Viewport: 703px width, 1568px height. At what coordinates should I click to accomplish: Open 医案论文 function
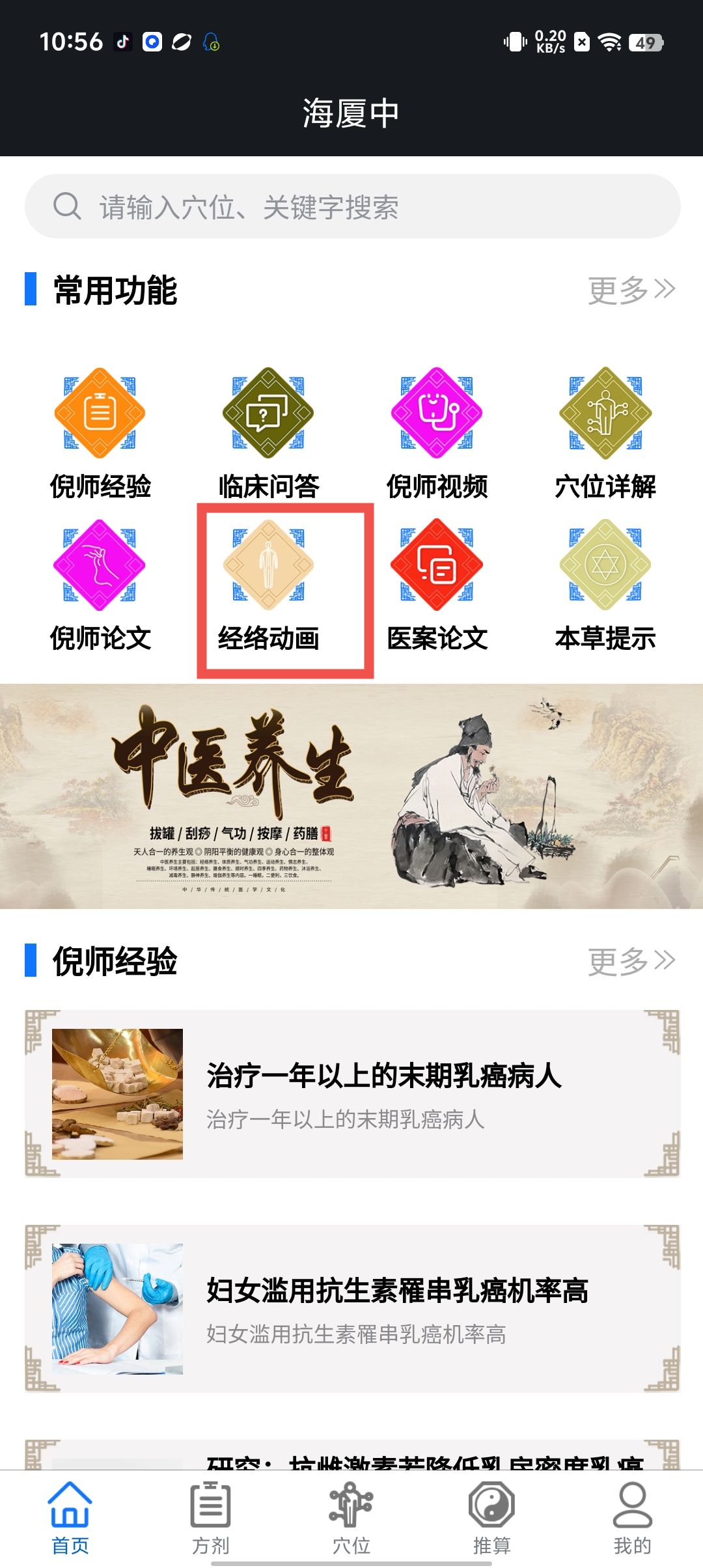[437, 585]
